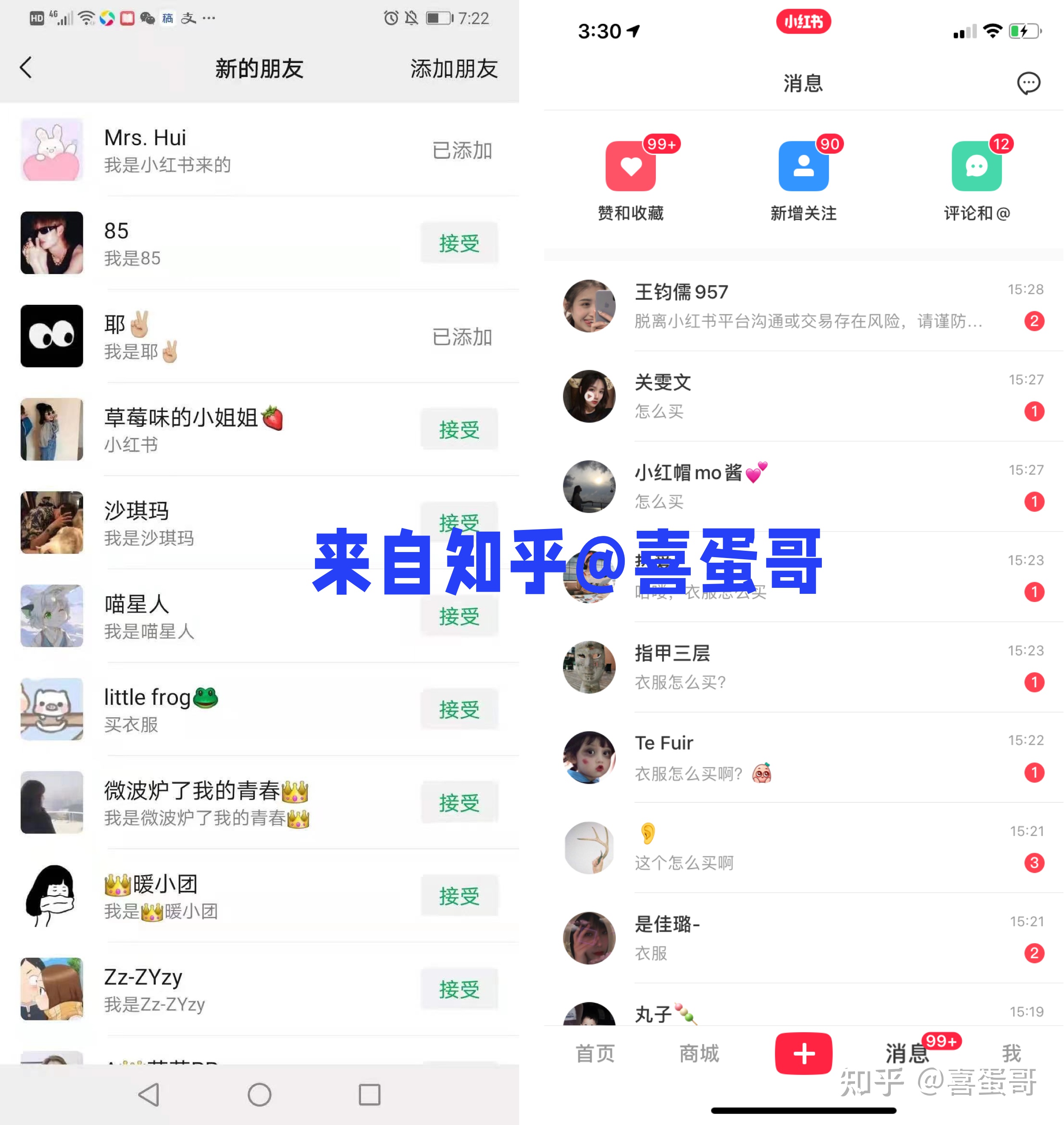Open the 评论和@ notifications icon

tap(977, 166)
